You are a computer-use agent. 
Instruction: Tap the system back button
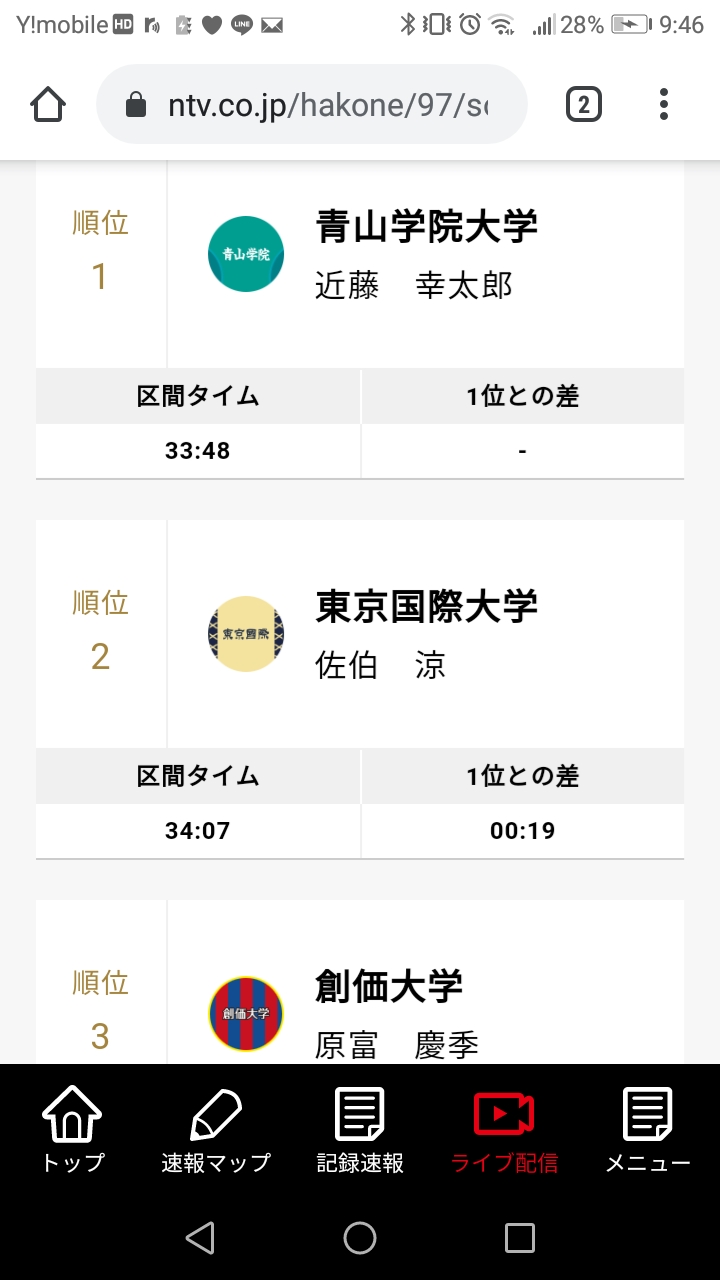click(x=200, y=1238)
